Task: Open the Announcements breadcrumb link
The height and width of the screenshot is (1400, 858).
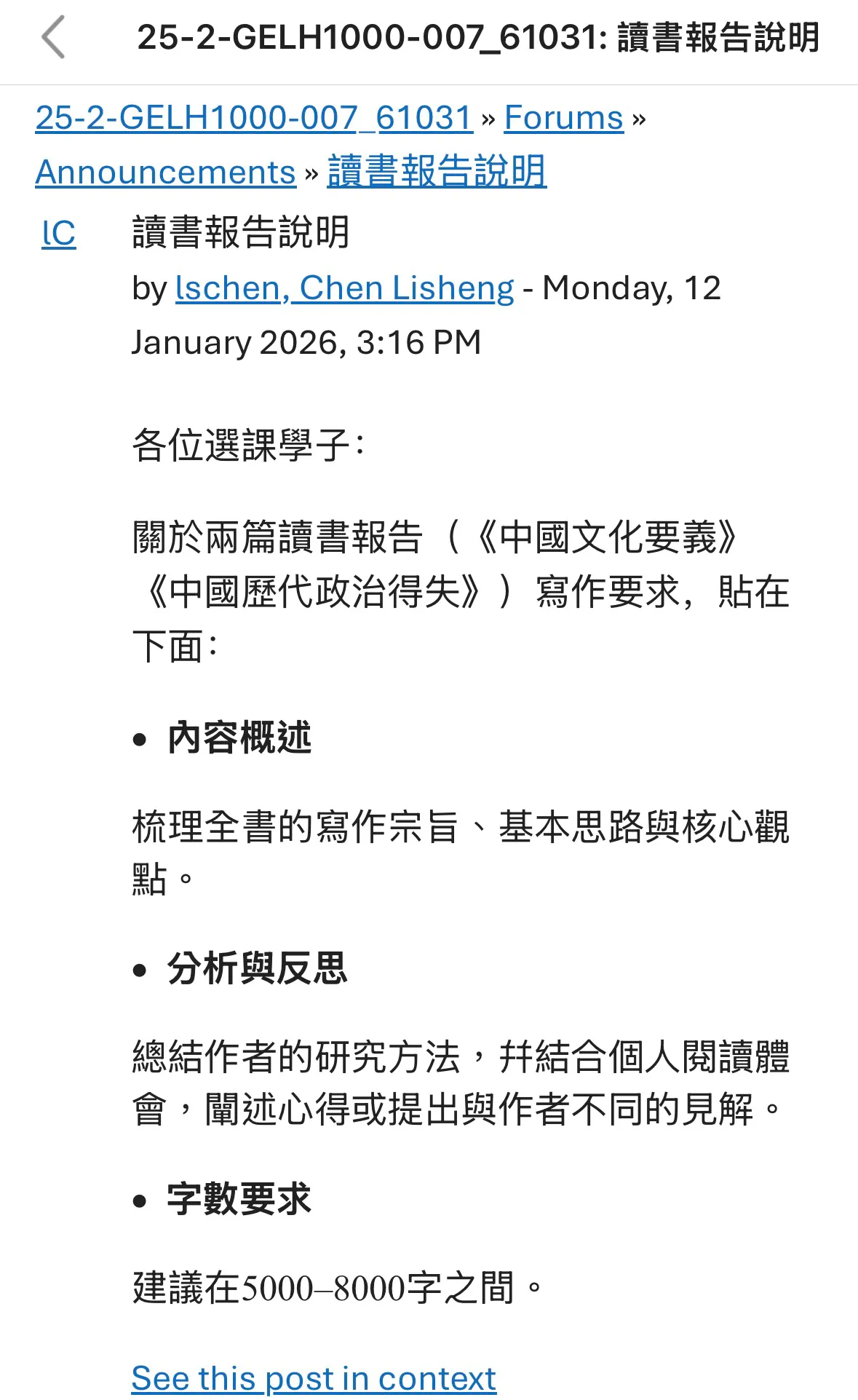Action: (x=166, y=173)
